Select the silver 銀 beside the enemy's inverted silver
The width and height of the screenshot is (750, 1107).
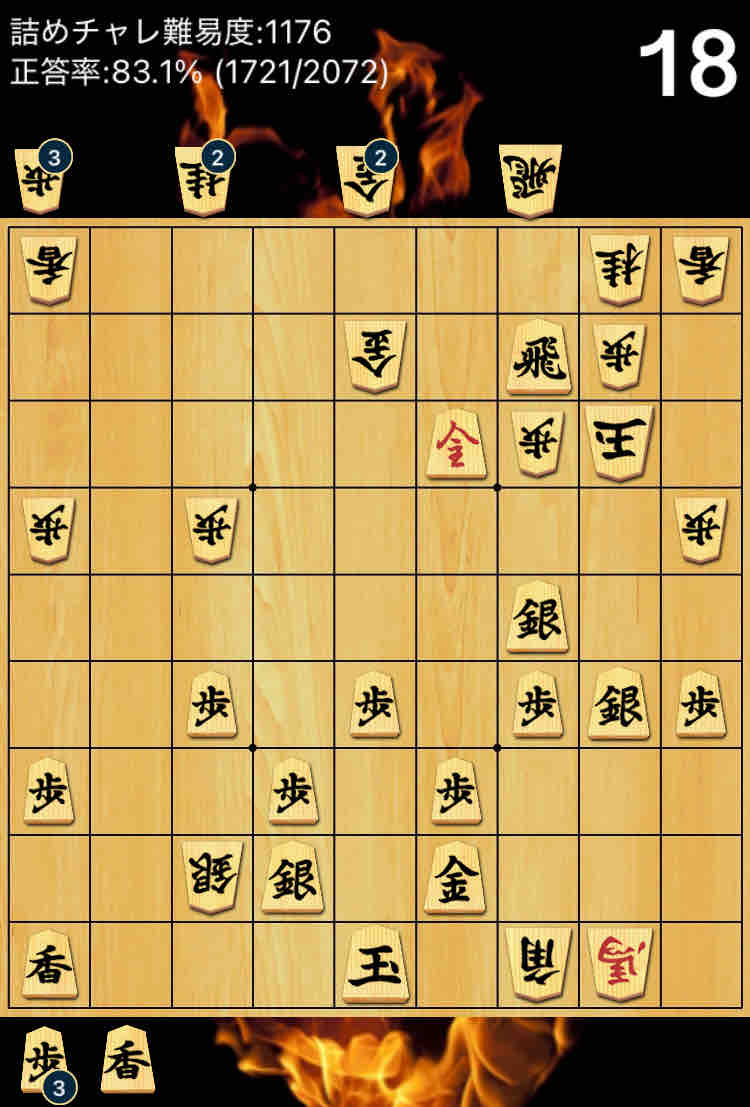pyautogui.click(x=293, y=878)
